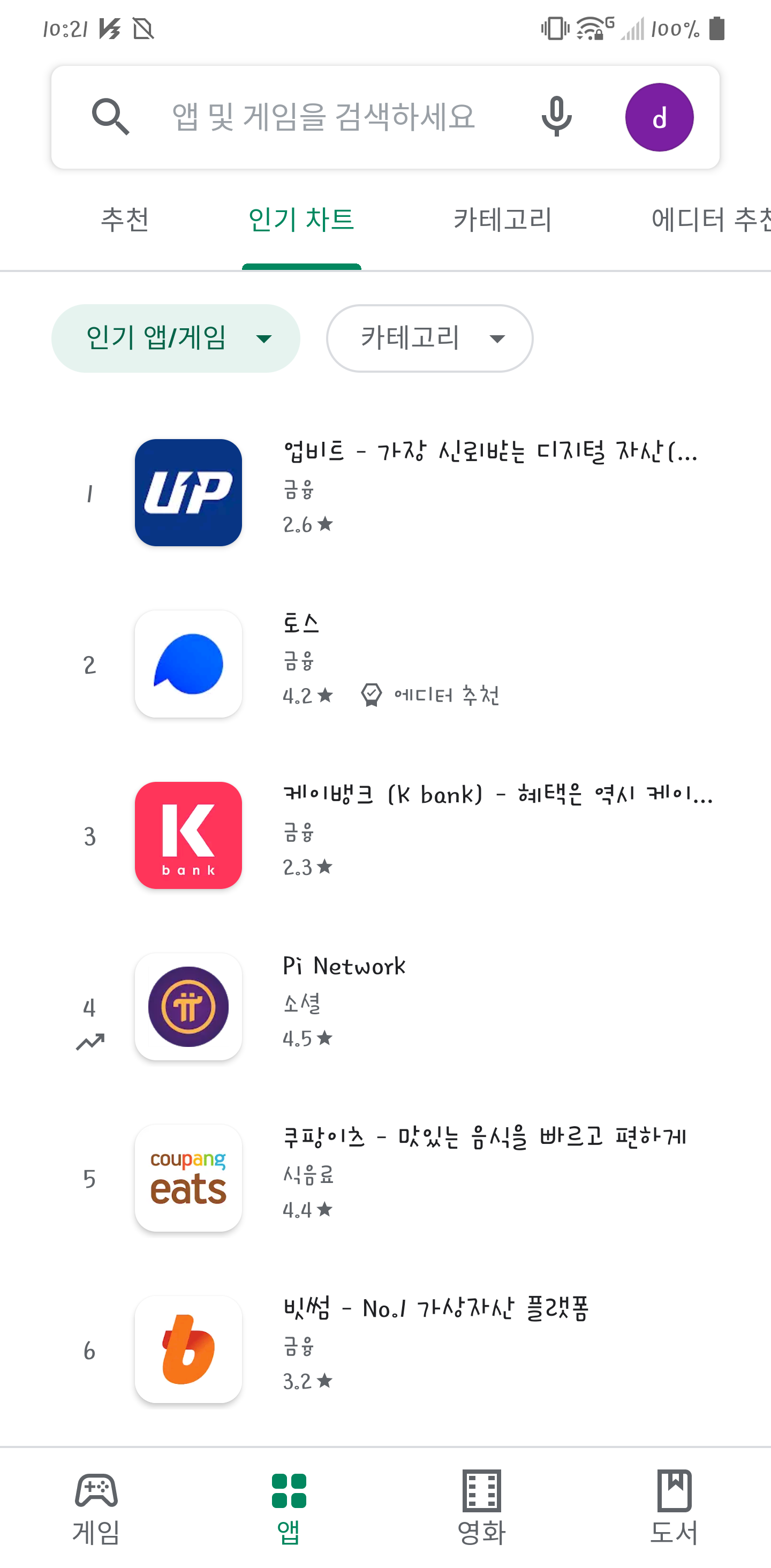The width and height of the screenshot is (771, 1568).
Task: Start voice search with the microphone
Action: coord(556,117)
